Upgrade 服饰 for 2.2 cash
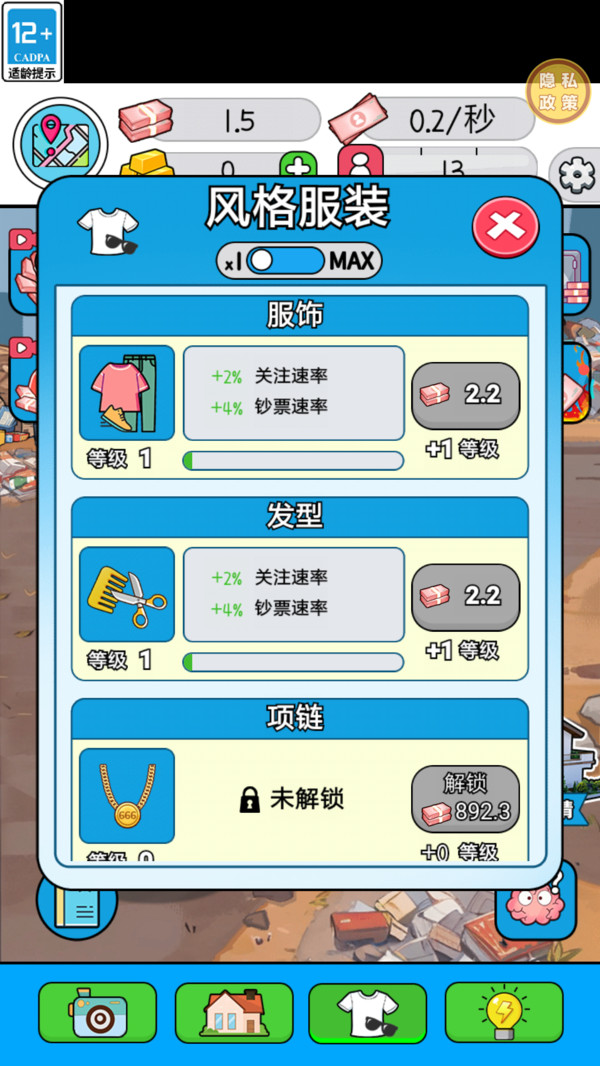This screenshot has width=600, height=1066. 465,396
